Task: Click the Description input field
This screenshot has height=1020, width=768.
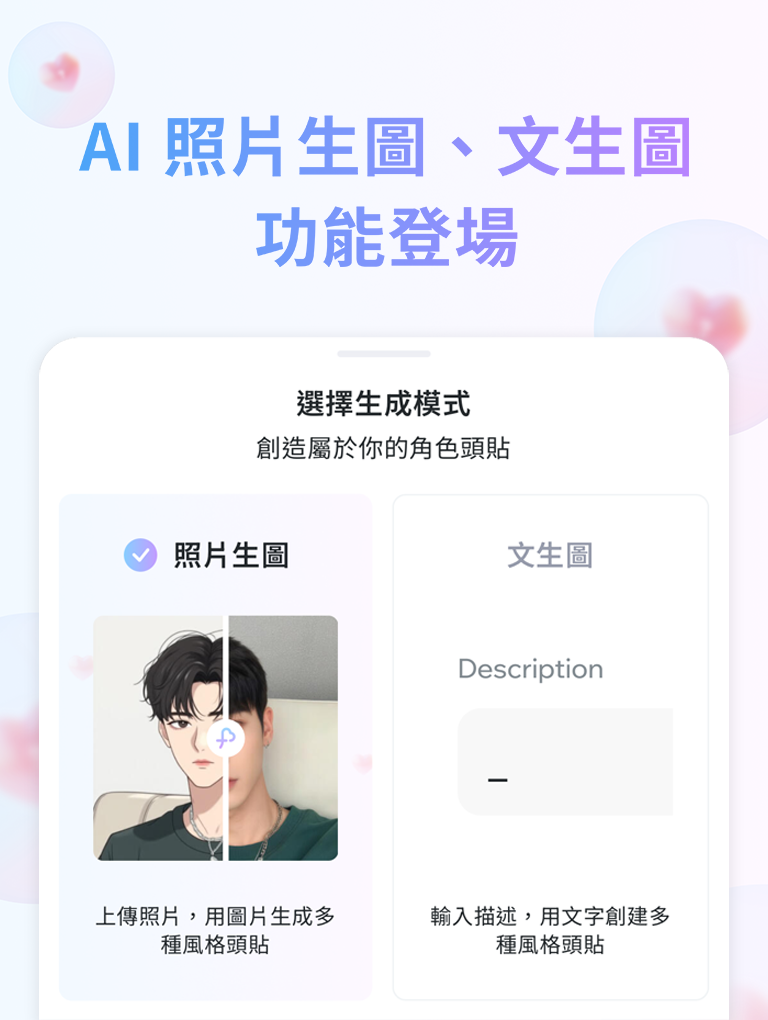Action: [565, 760]
